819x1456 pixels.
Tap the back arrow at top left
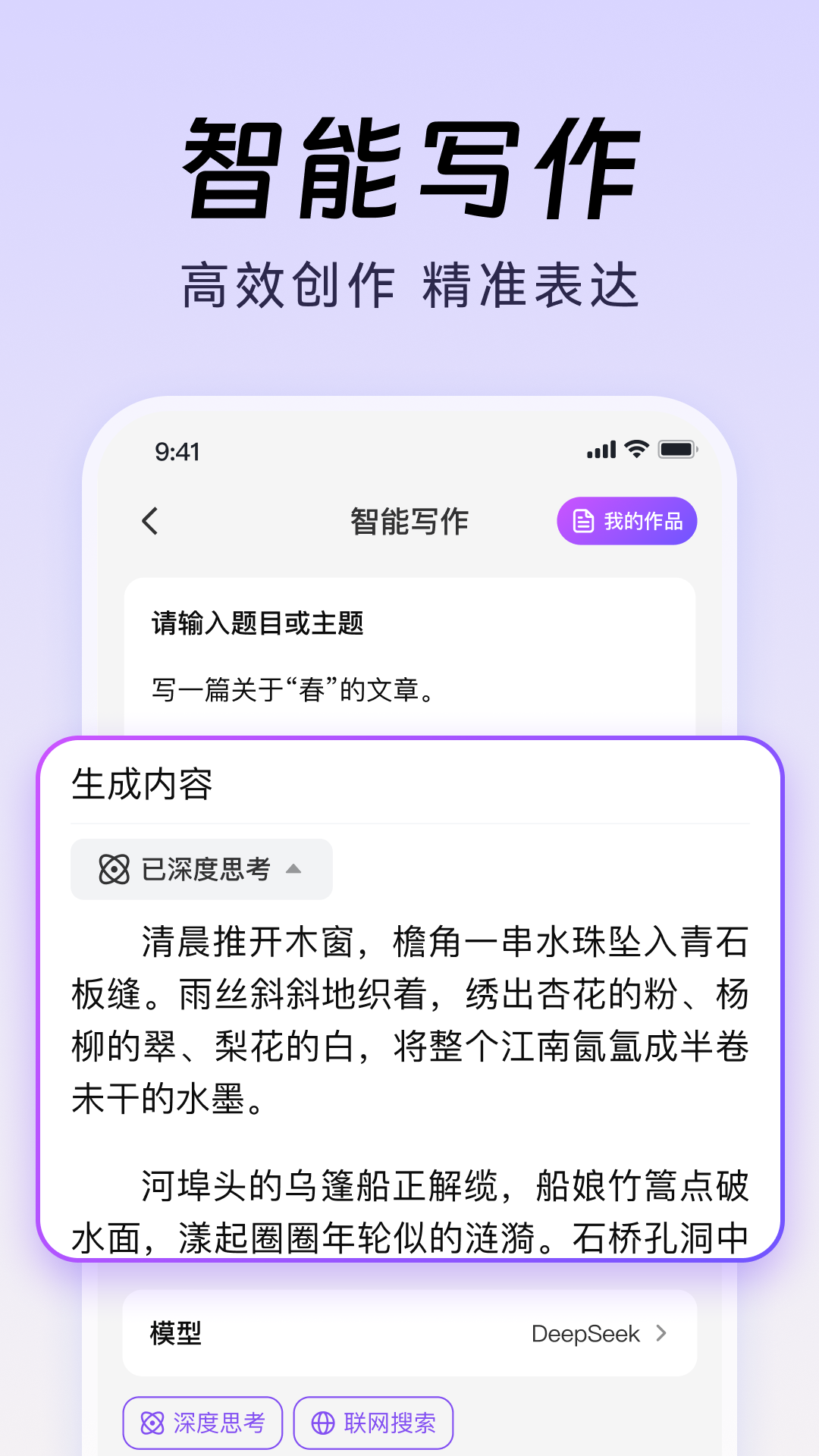tap(149, 522)
